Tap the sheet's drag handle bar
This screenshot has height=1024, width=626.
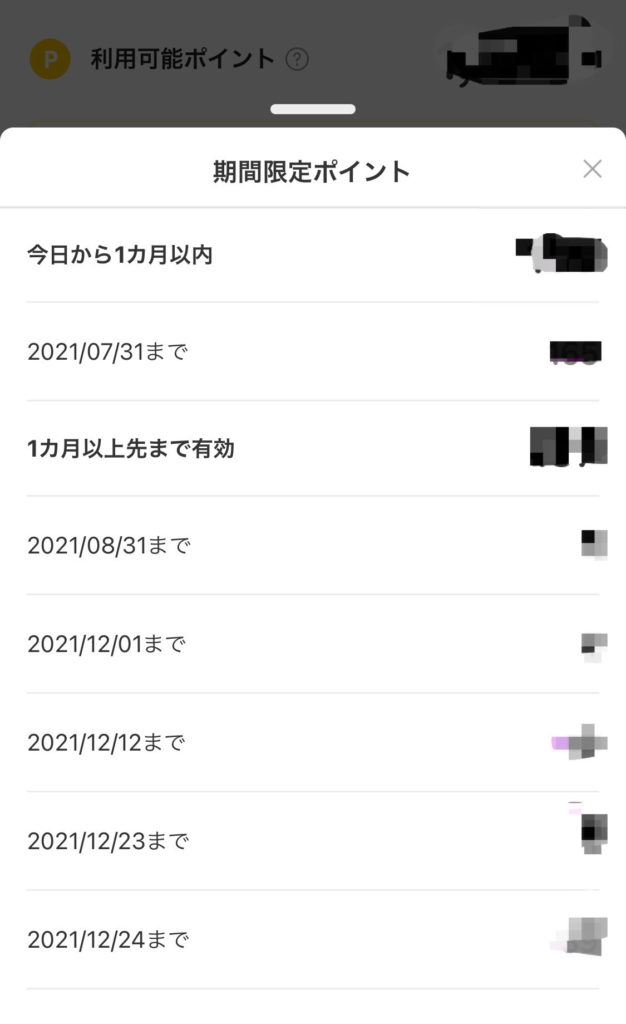click(x=313, y=109)
